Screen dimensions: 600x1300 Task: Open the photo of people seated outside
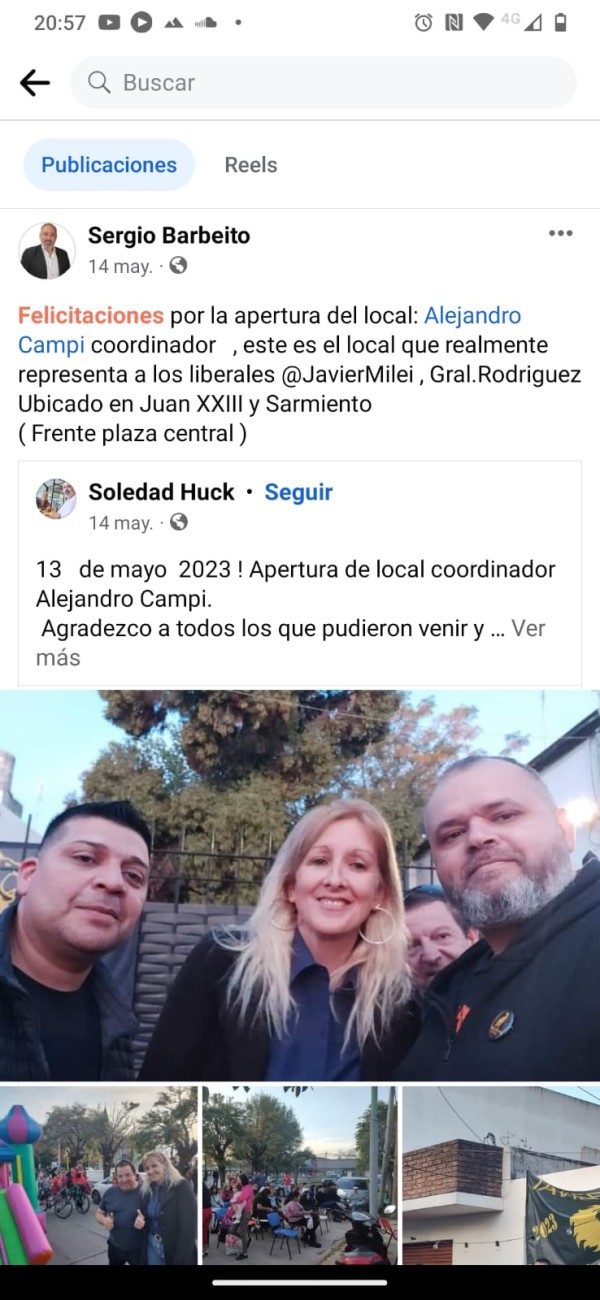(299, 1176)
